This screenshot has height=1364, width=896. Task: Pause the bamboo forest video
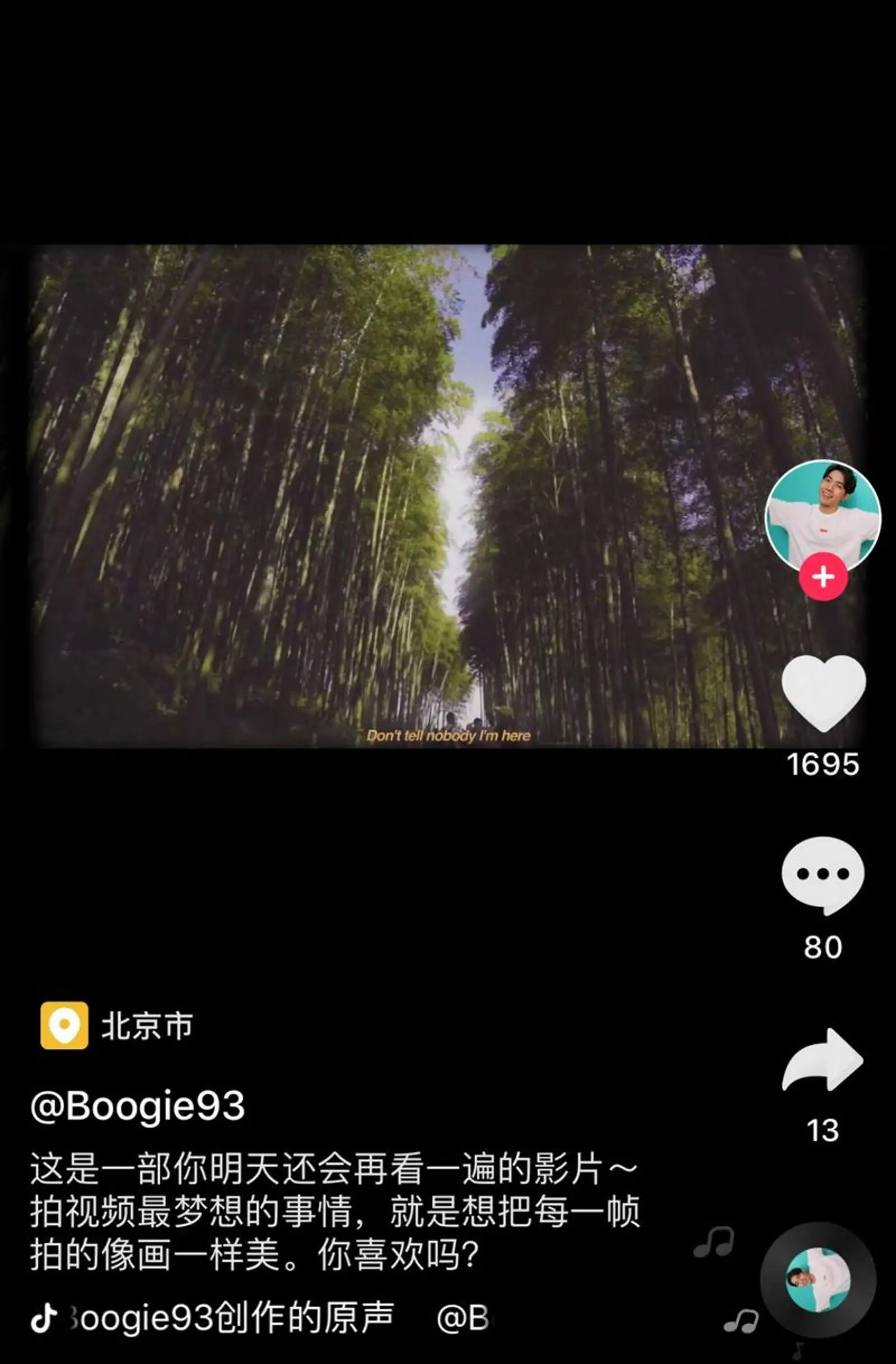[402, 496]
